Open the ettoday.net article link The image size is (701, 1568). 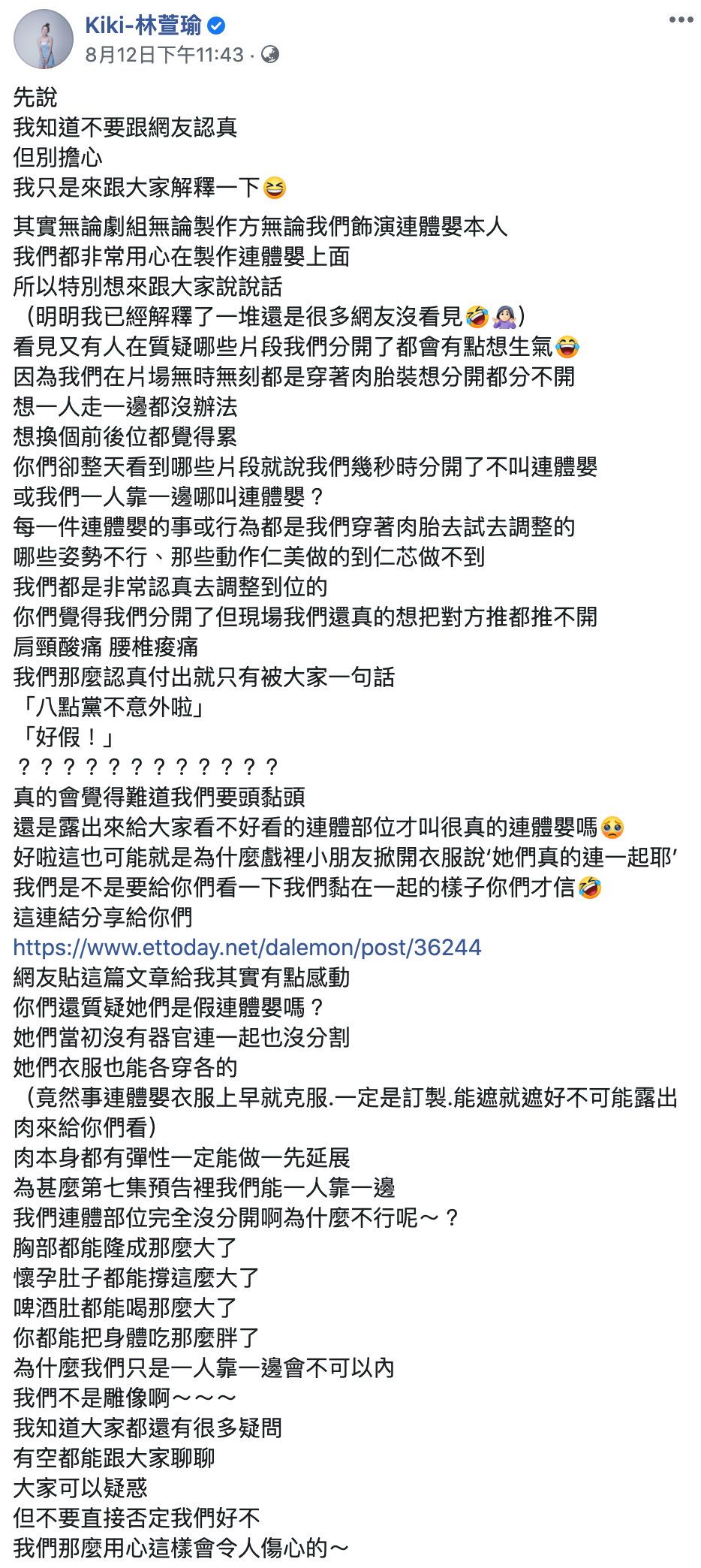pyautogui.click(x=247, y=948)
